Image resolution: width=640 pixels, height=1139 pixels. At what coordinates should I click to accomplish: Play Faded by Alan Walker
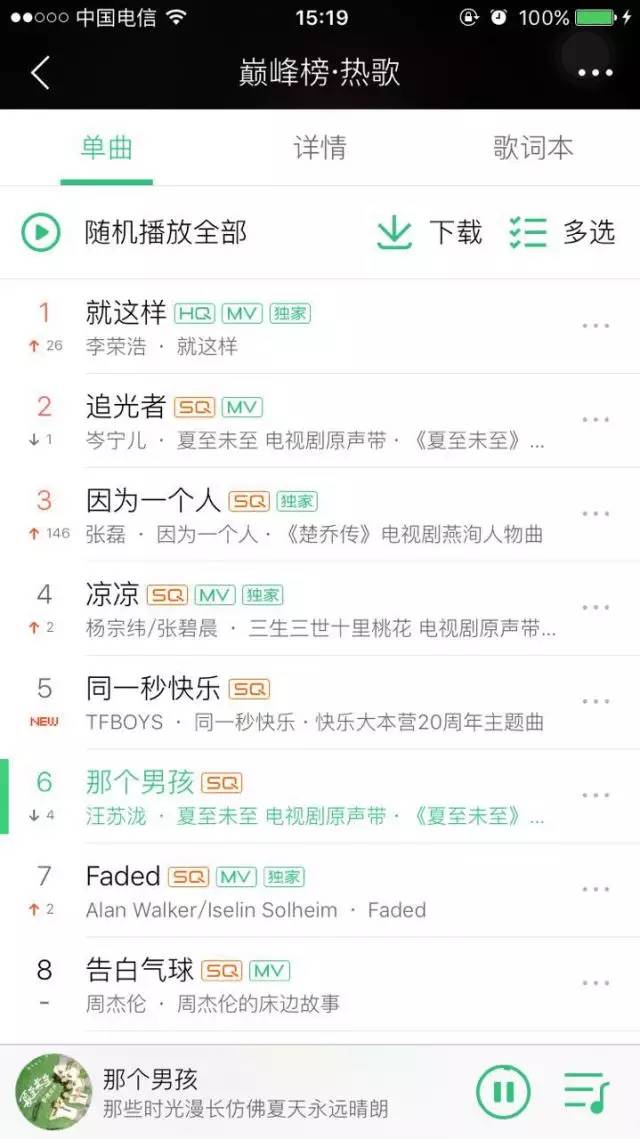point(300,890)
